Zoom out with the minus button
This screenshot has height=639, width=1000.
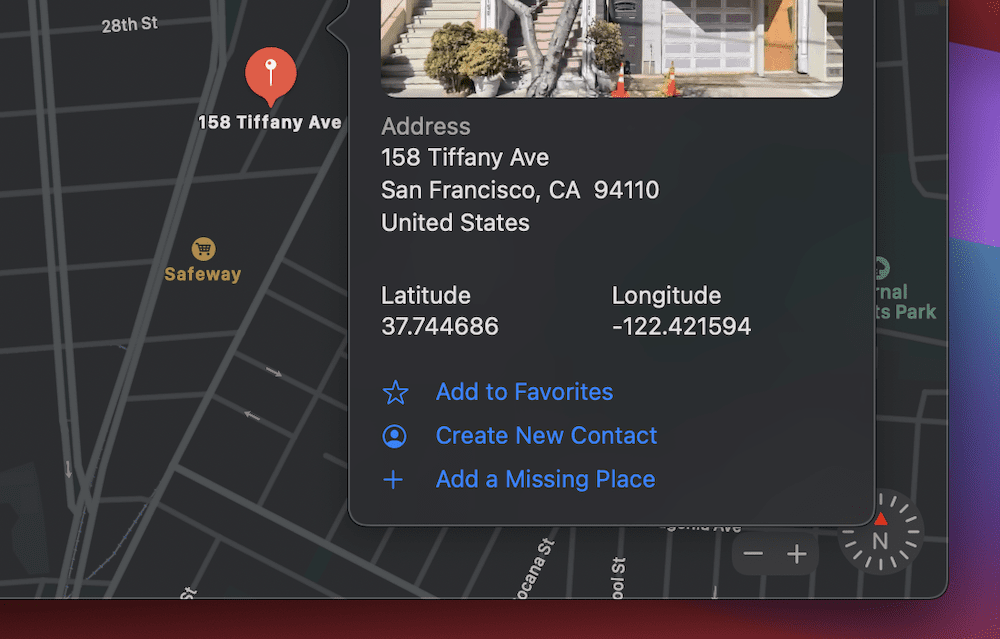coord(754,554)
